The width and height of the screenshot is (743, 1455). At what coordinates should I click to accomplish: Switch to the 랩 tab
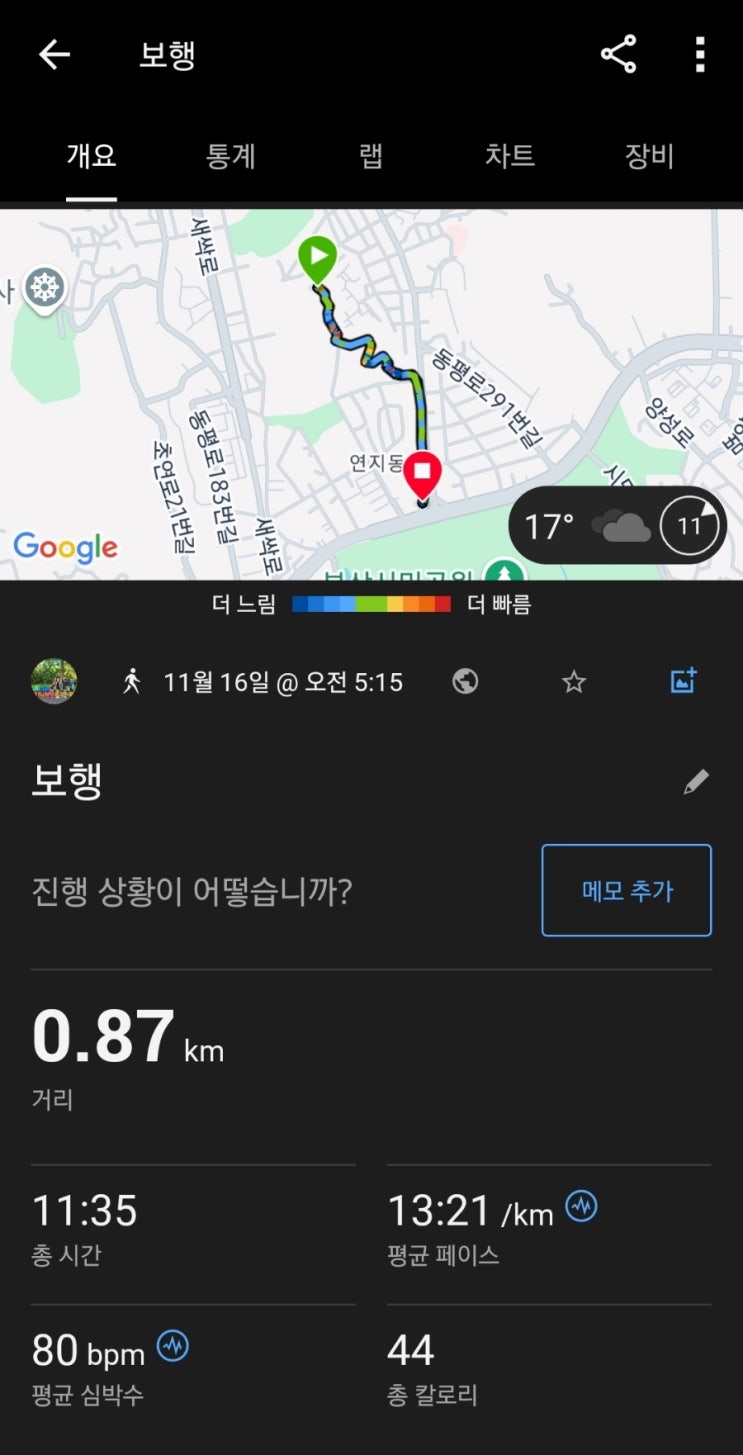pos(371,156)
